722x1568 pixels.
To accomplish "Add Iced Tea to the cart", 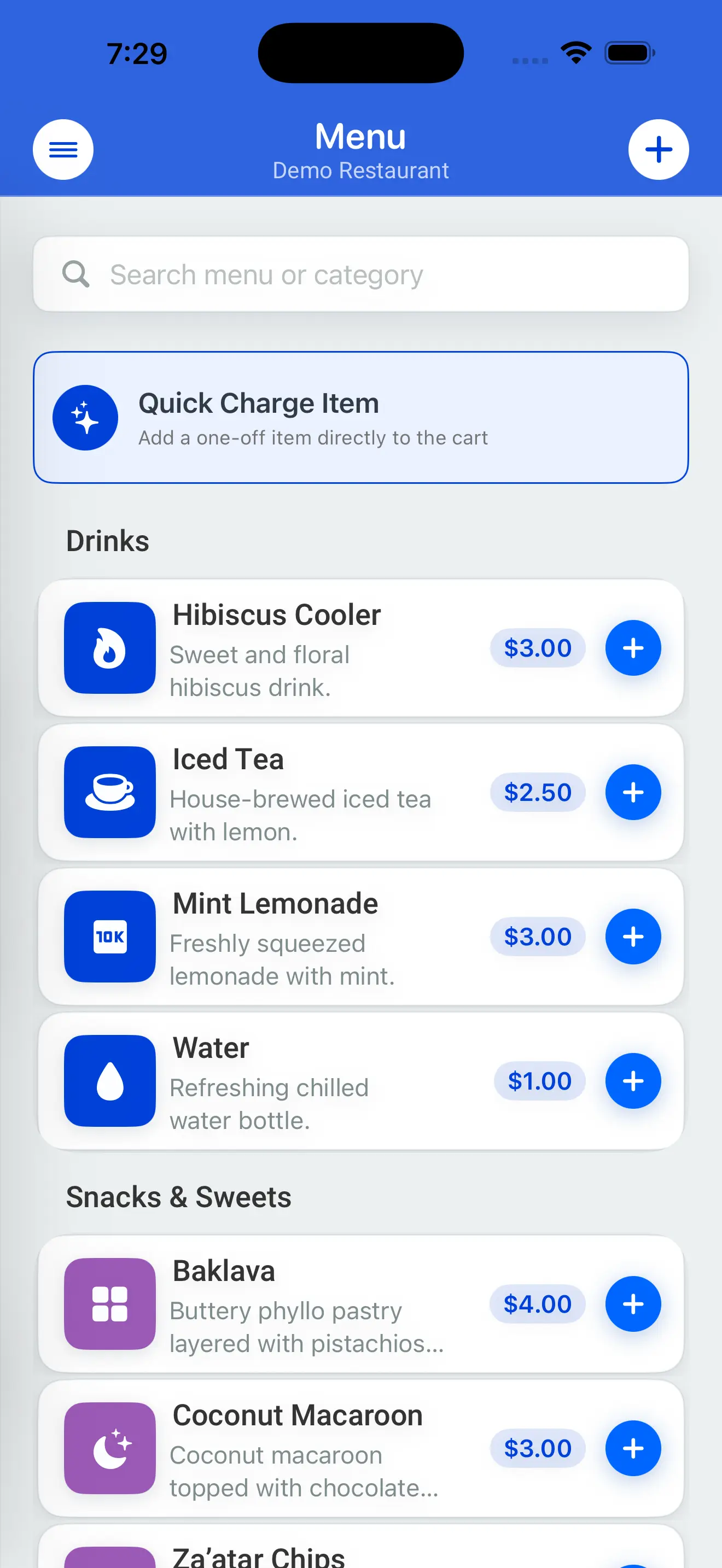I will coord(633,792).
